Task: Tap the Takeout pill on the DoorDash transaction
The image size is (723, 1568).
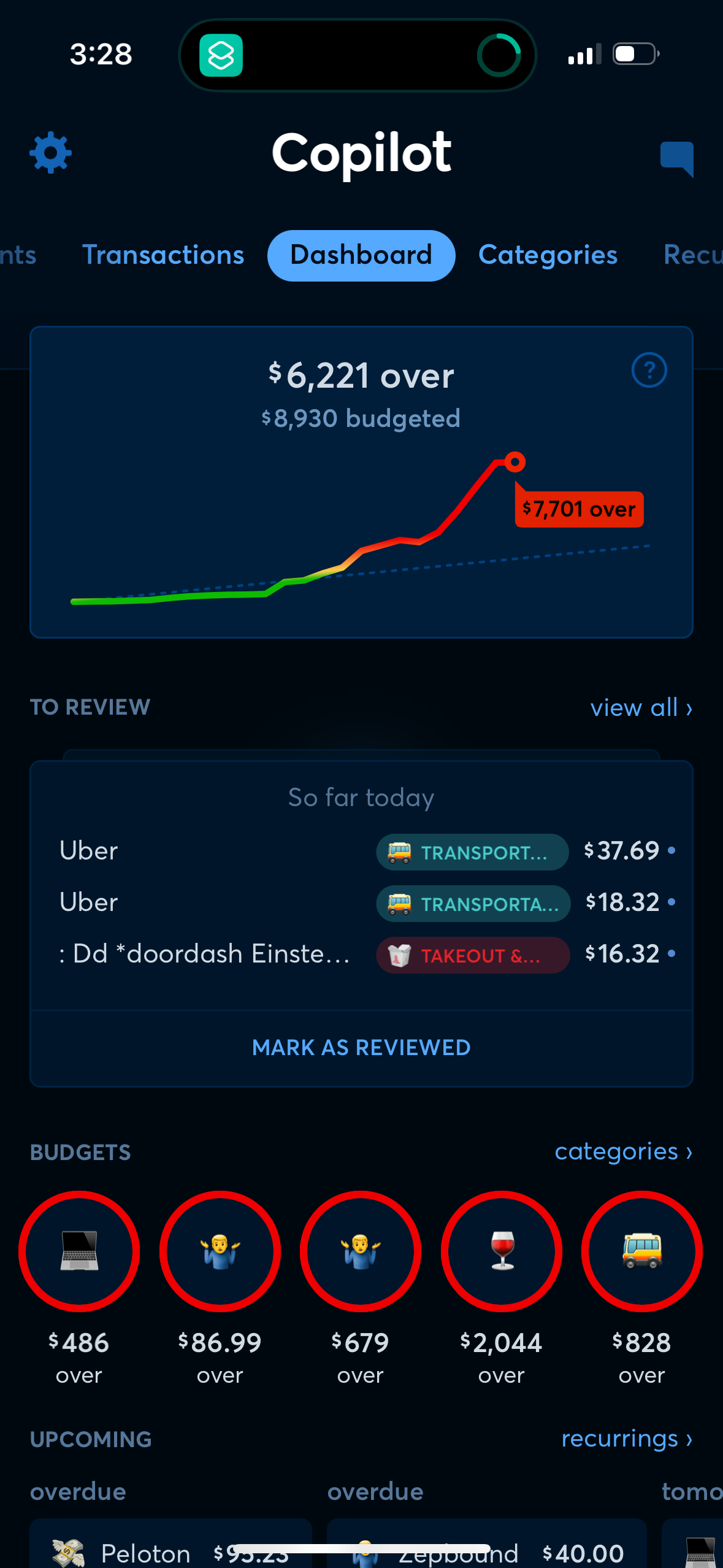Action: [472, 955]
